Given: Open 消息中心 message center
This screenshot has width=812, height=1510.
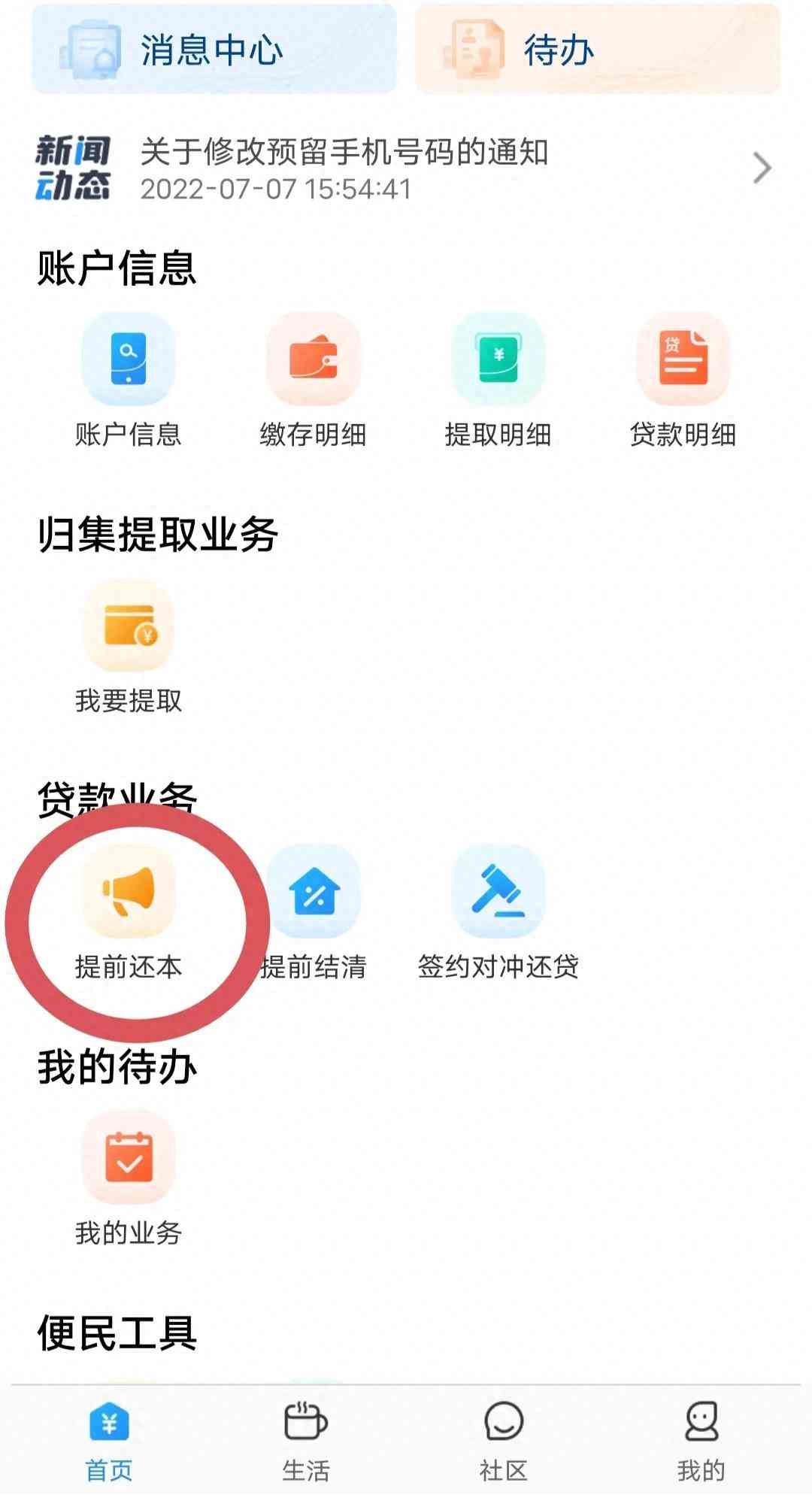Looking at the screenshot, I should (x=214, y=50).
